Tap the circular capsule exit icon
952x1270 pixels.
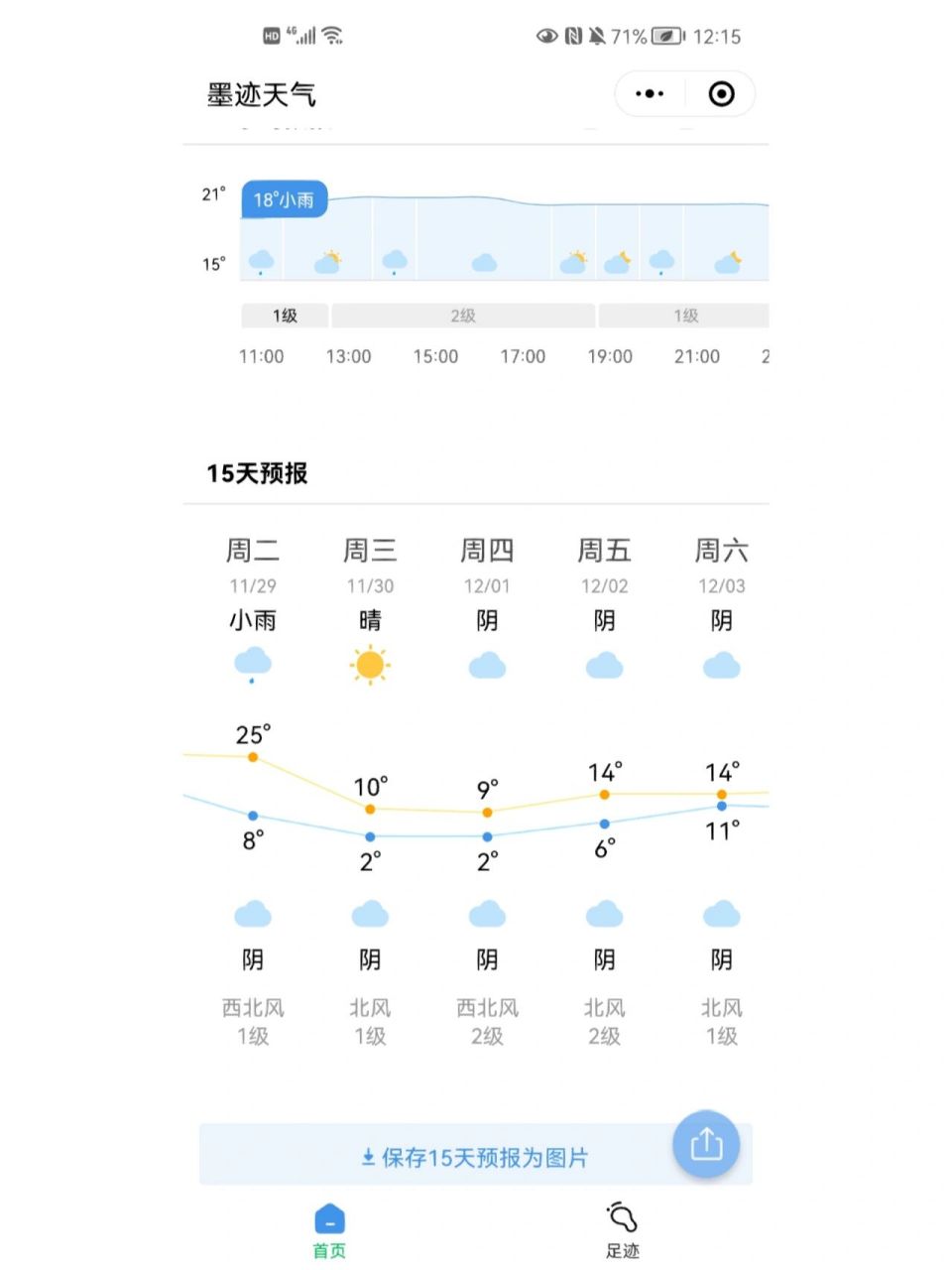(x=721, y=93)
